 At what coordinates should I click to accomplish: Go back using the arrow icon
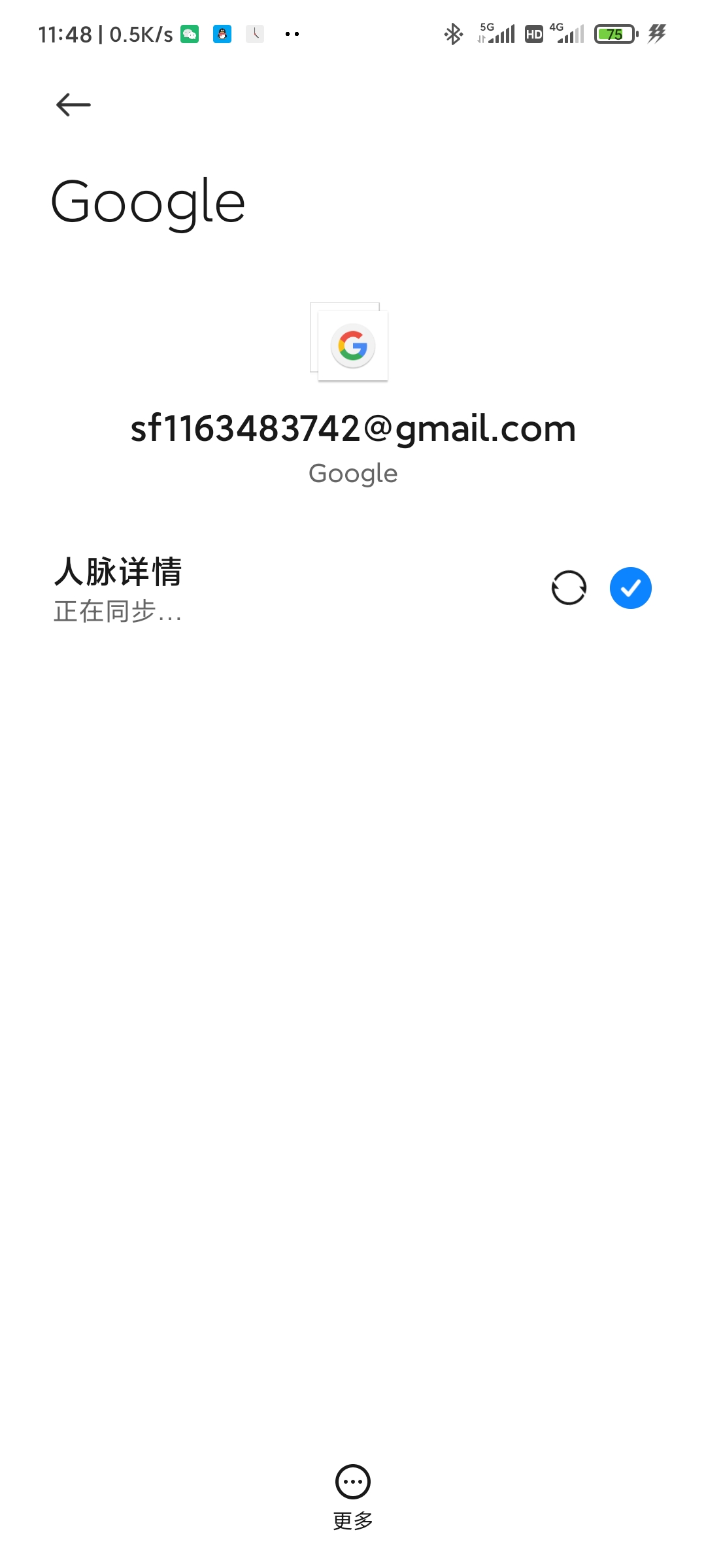click(x=73, y=105)
